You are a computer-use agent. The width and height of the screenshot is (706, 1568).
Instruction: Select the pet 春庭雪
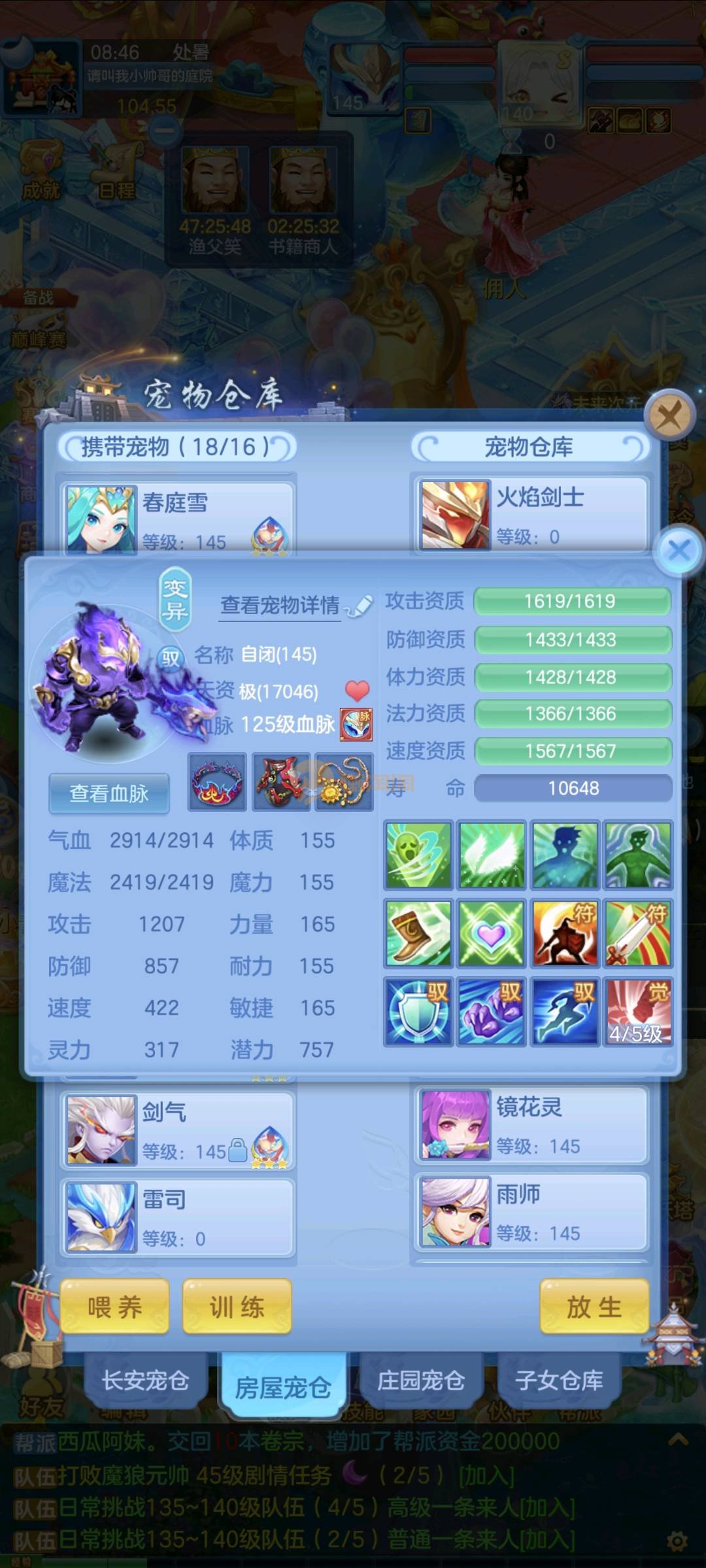click(178, 520)
